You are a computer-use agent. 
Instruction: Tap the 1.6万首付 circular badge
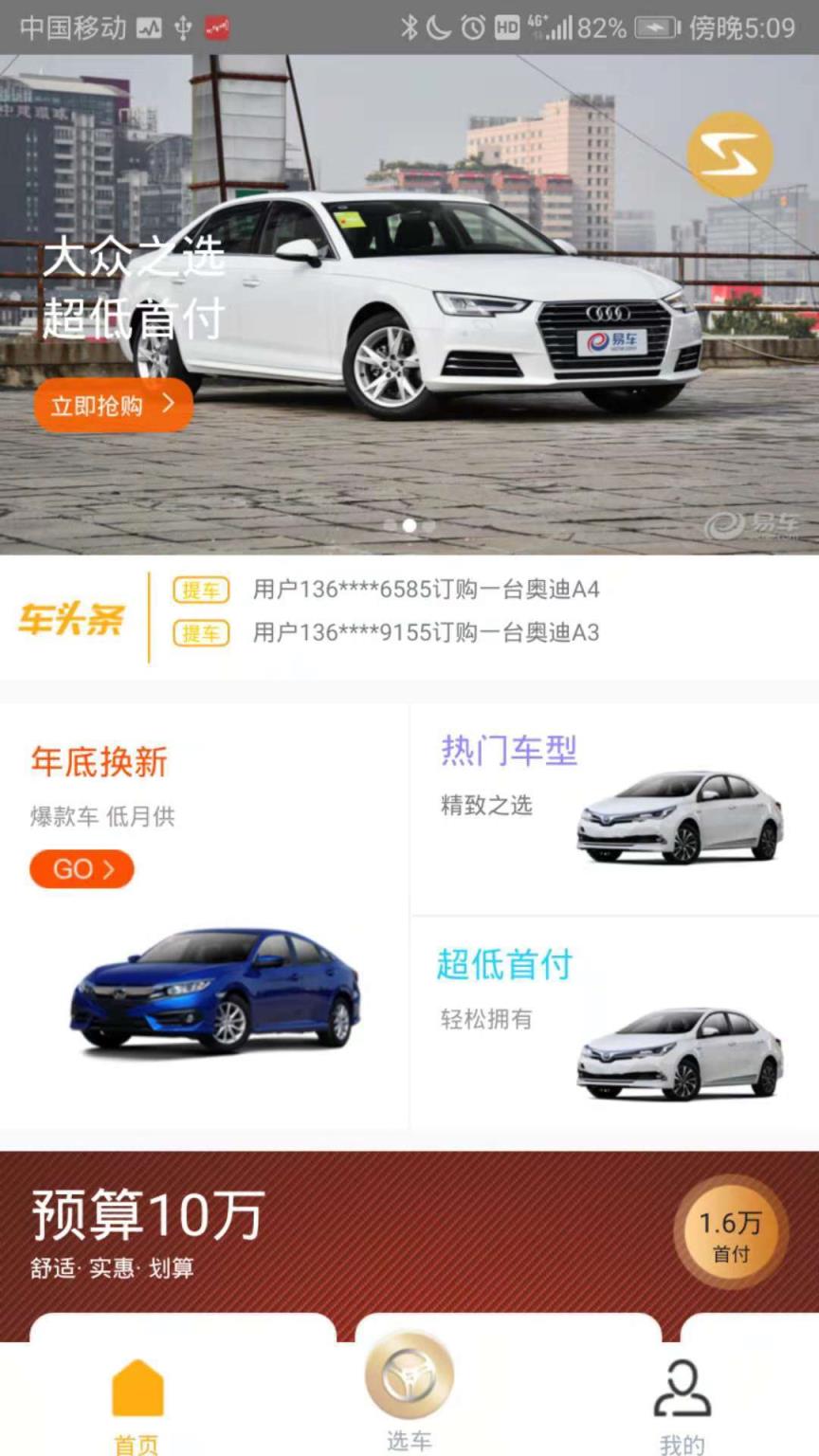point(729,1232)
